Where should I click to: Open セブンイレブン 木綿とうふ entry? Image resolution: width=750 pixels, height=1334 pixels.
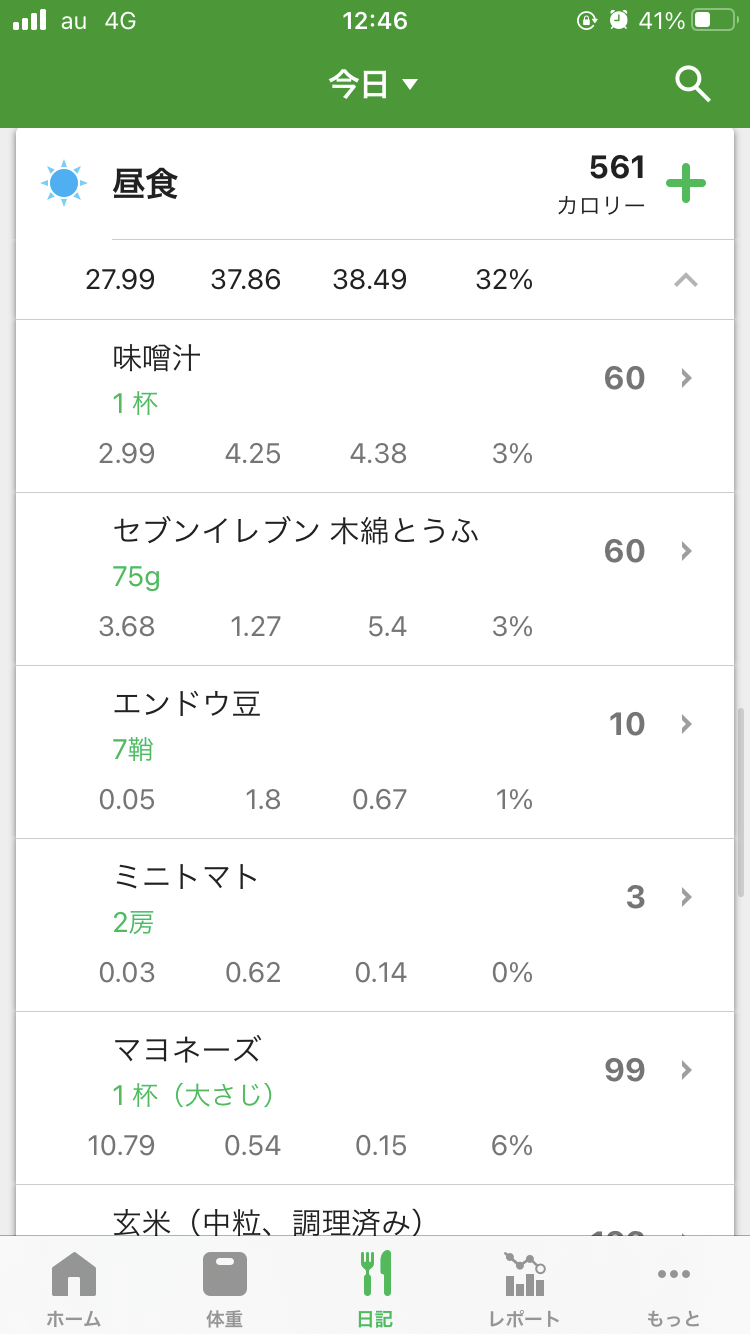tap(375, 579)
